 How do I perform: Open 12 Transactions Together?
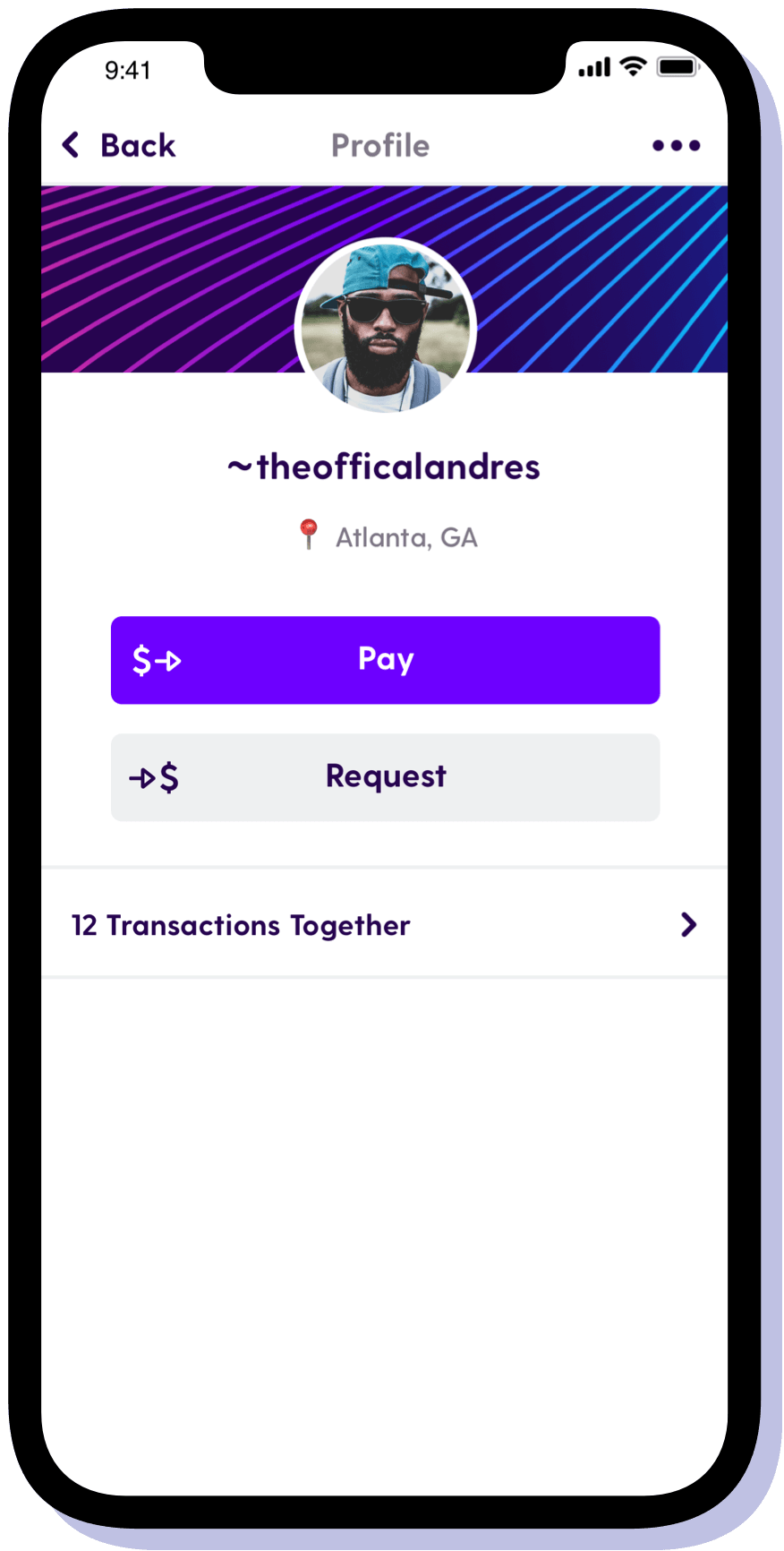(384, 924)
